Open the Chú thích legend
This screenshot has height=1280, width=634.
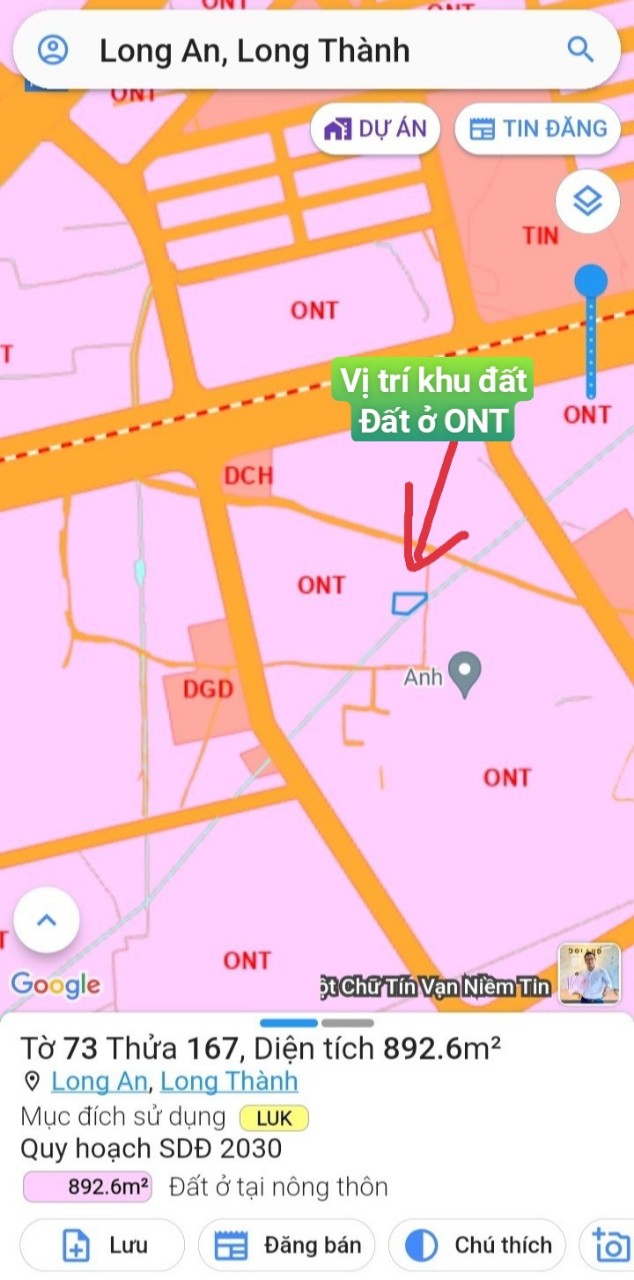point(479,1246)
